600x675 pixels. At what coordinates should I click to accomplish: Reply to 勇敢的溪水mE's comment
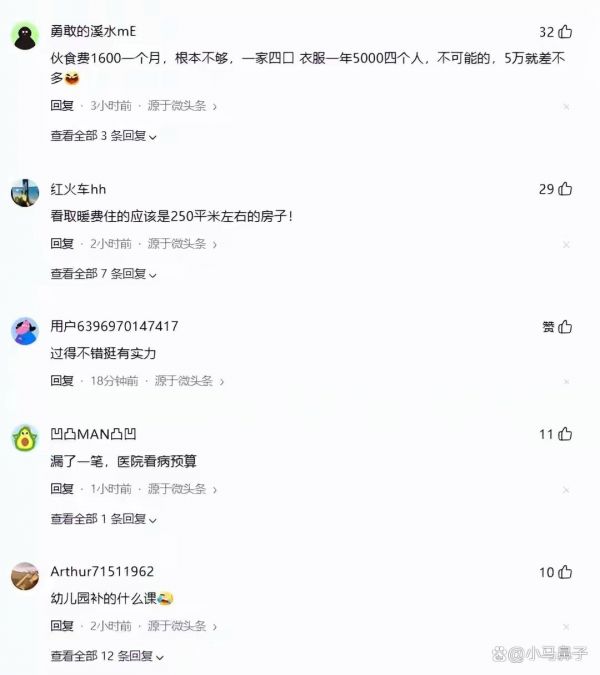click(62, 105)
